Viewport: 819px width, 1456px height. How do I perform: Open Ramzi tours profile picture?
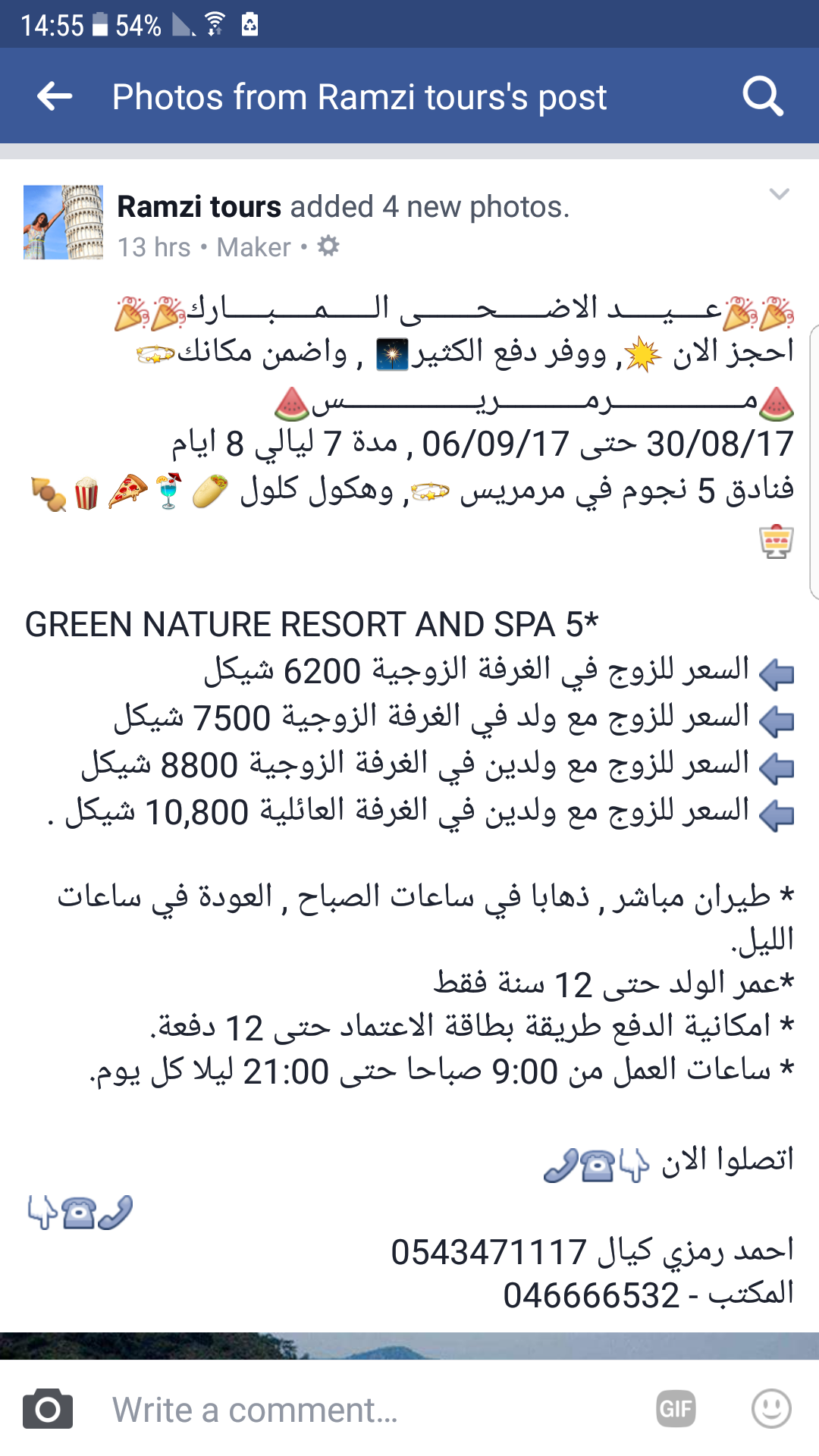coord(63,222)
